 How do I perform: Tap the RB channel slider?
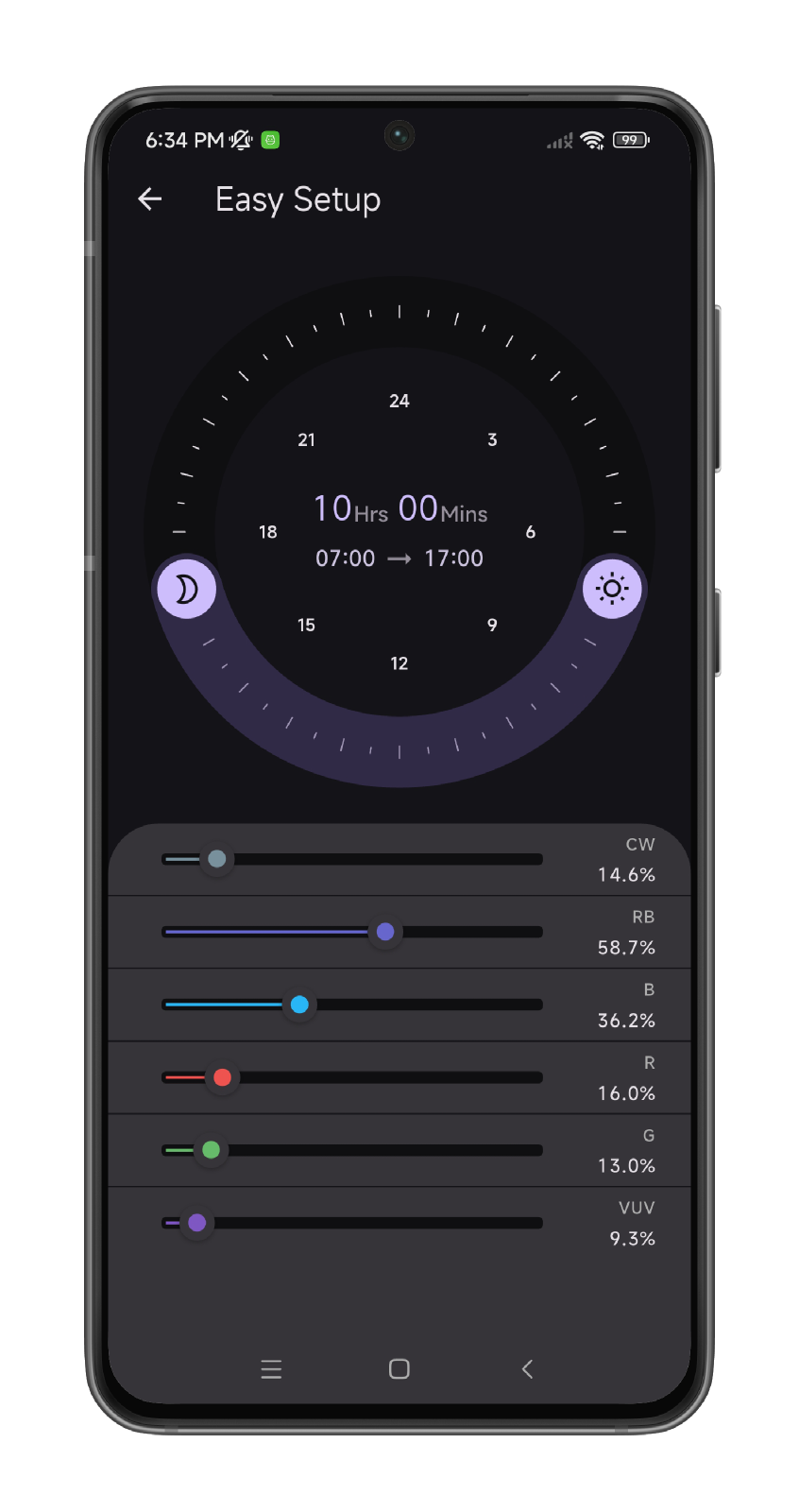coord(352,932)
